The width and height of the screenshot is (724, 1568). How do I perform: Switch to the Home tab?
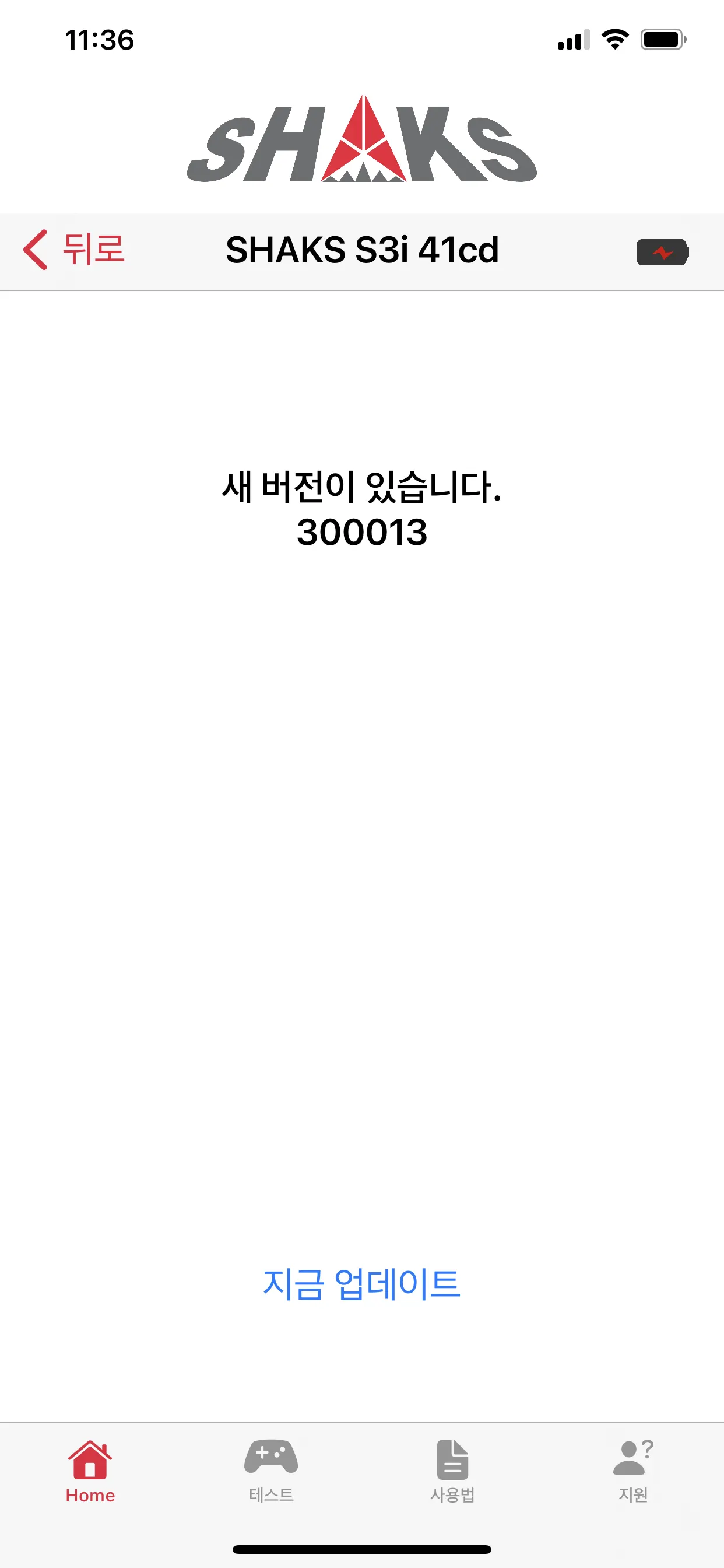click(x=90, y=1471)
